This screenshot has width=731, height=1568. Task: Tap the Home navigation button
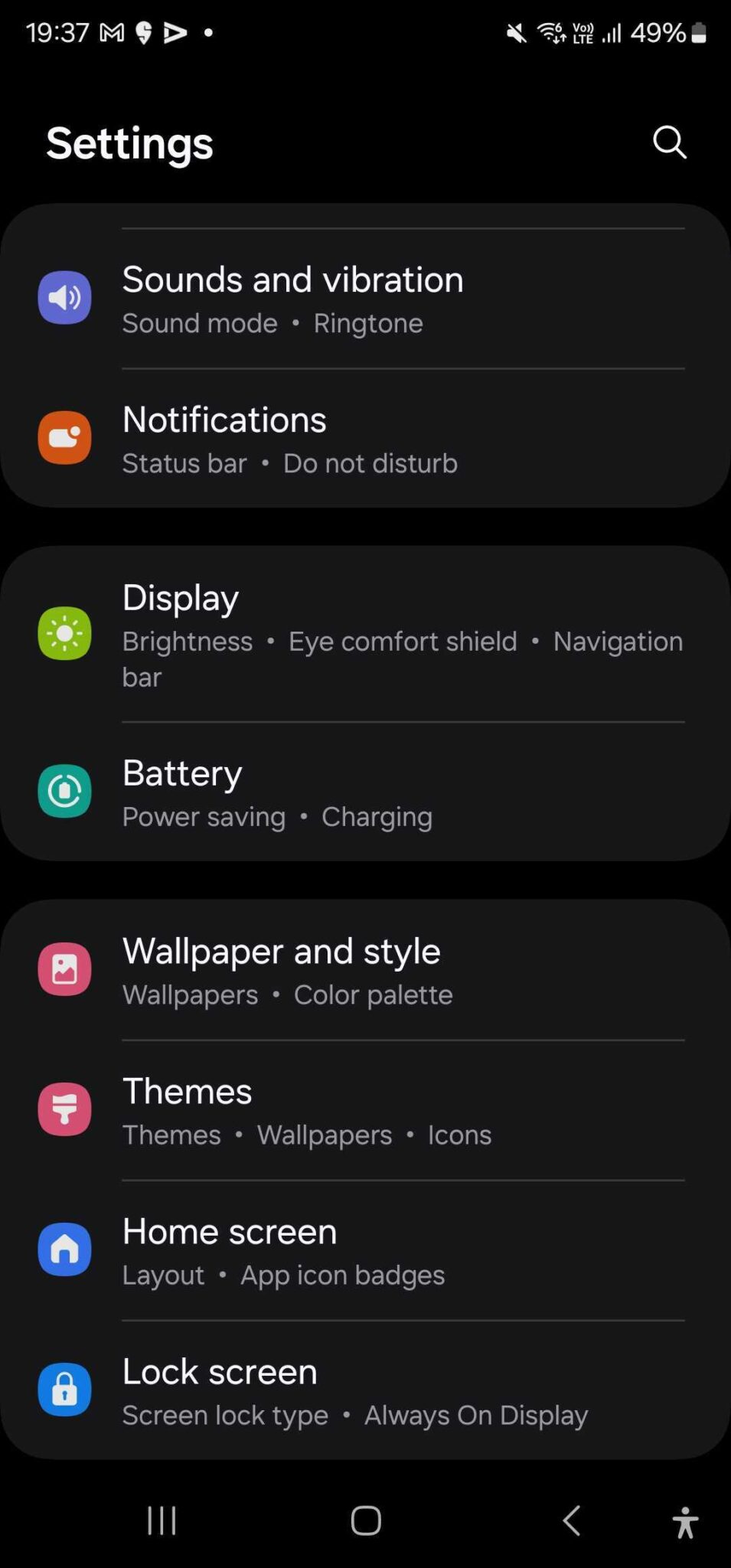(x=365, y=1522)
